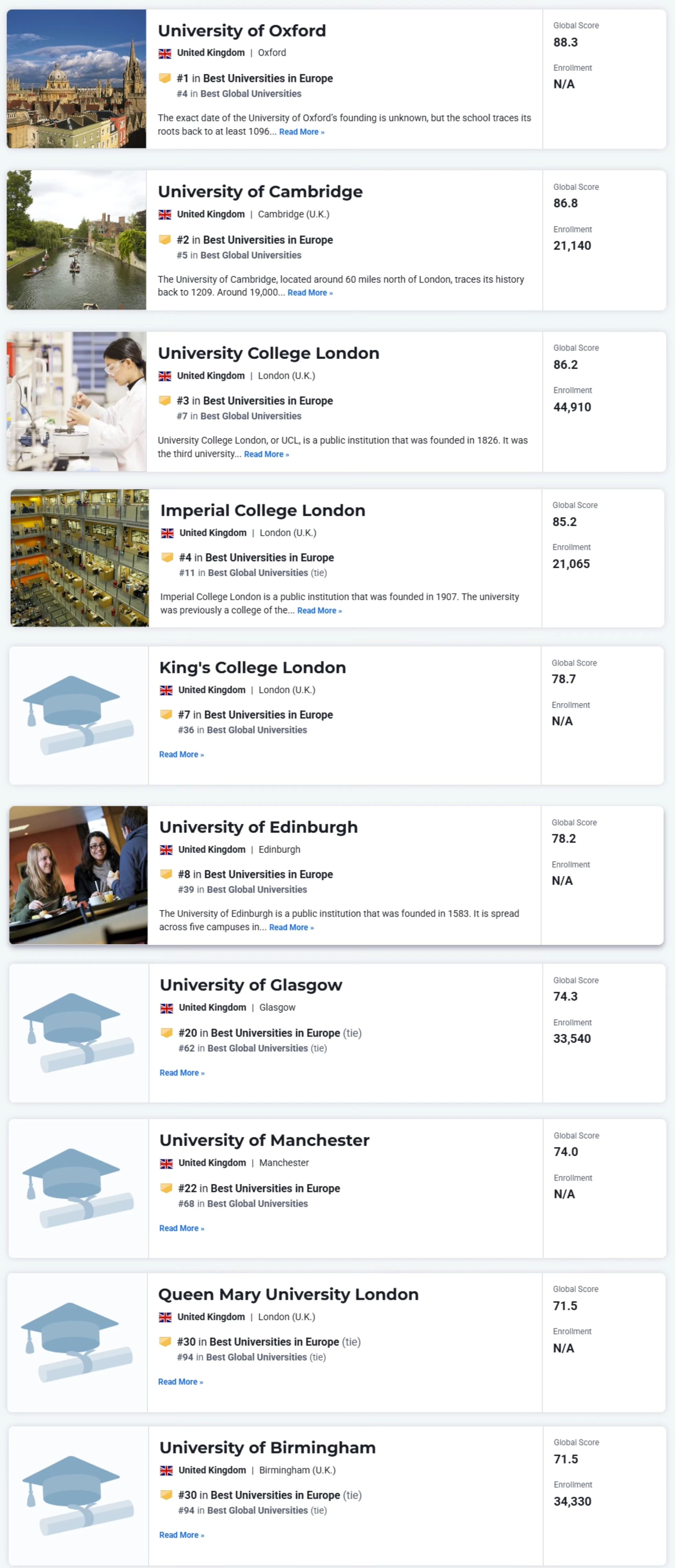Viewport: 675px width, 1568px height.
Task: Click the graduation cap placeholder for University of Glasgow
Action: pyautogui.click(x=77, y=1032)
